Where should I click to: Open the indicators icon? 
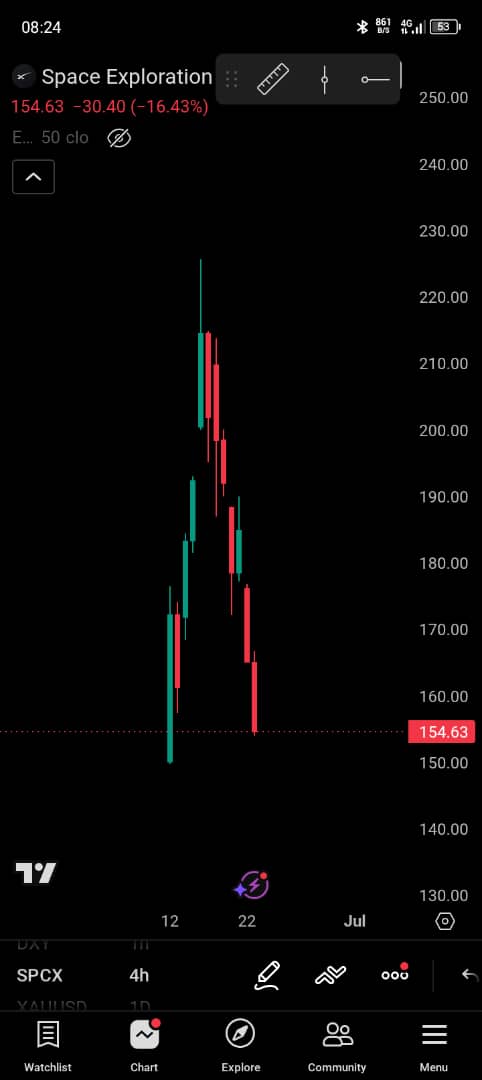point(331,975)
